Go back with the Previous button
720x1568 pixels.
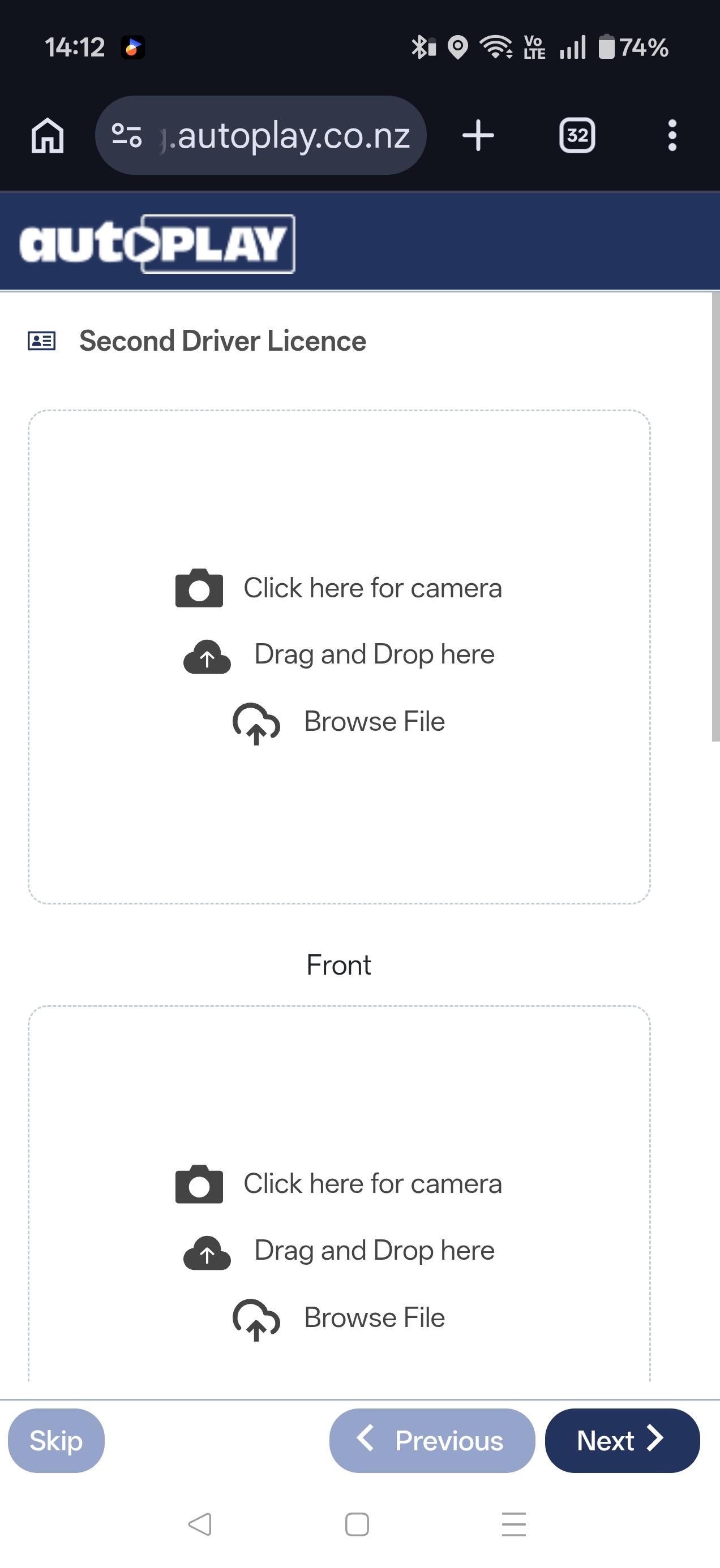(432, 1441)
